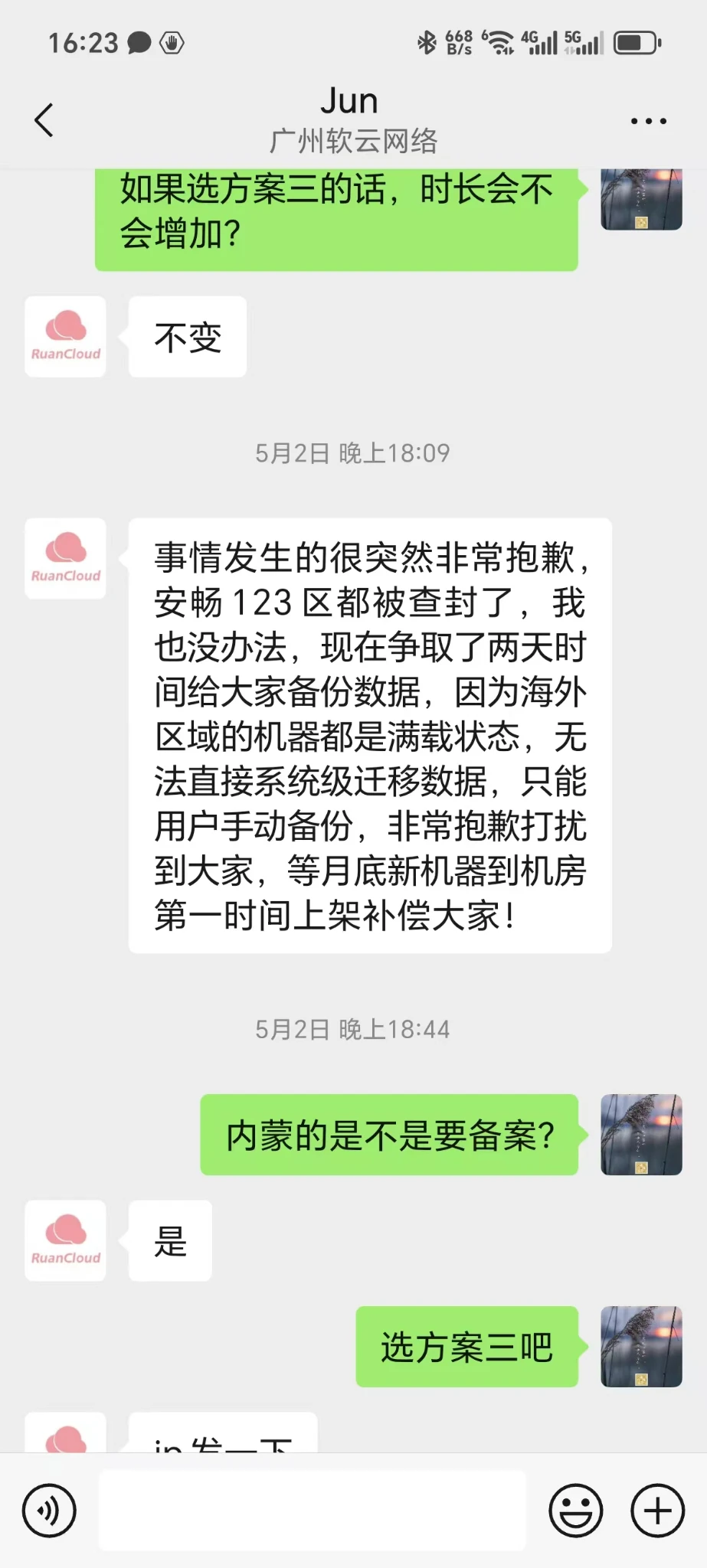Viewport: 707px width, 1568px height.
Task: Open chat info via three-dot menu
Action: point(648,121)
